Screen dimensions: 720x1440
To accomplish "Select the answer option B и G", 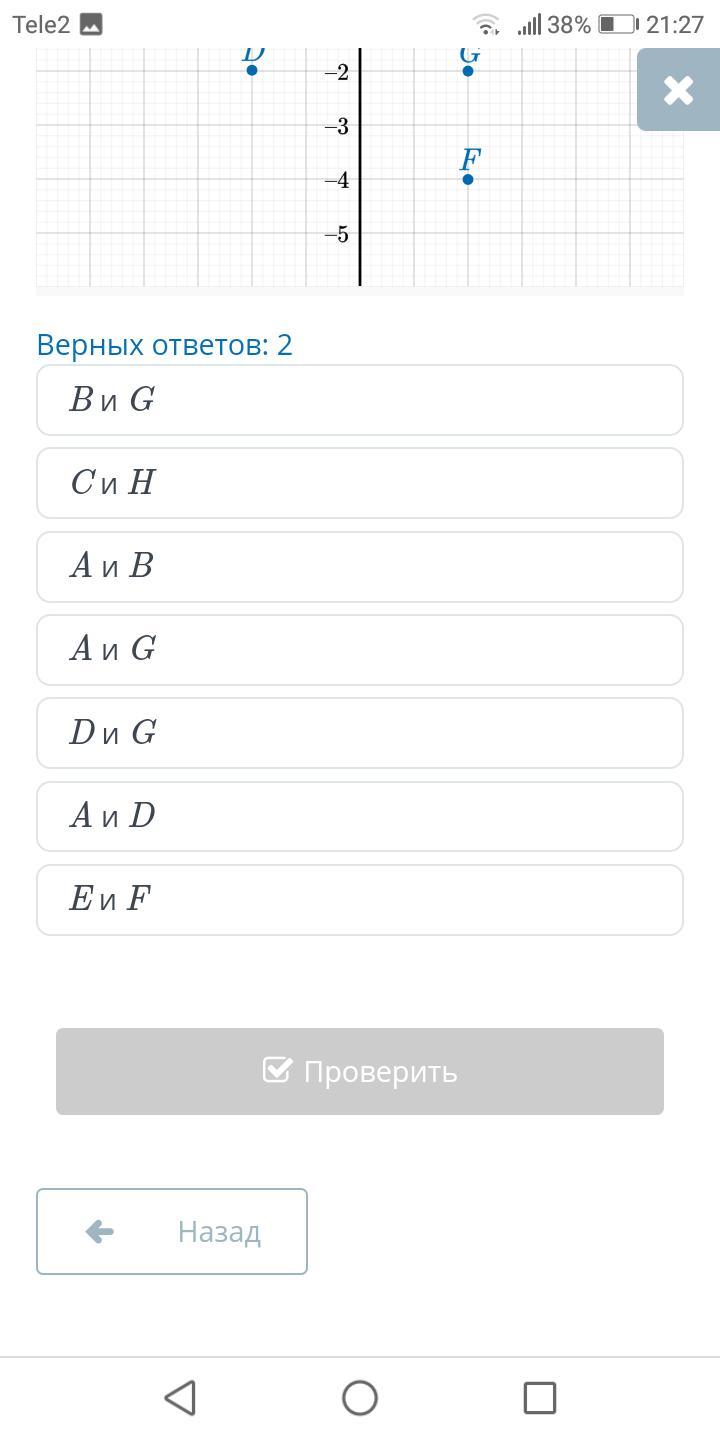I will point(360,400).
